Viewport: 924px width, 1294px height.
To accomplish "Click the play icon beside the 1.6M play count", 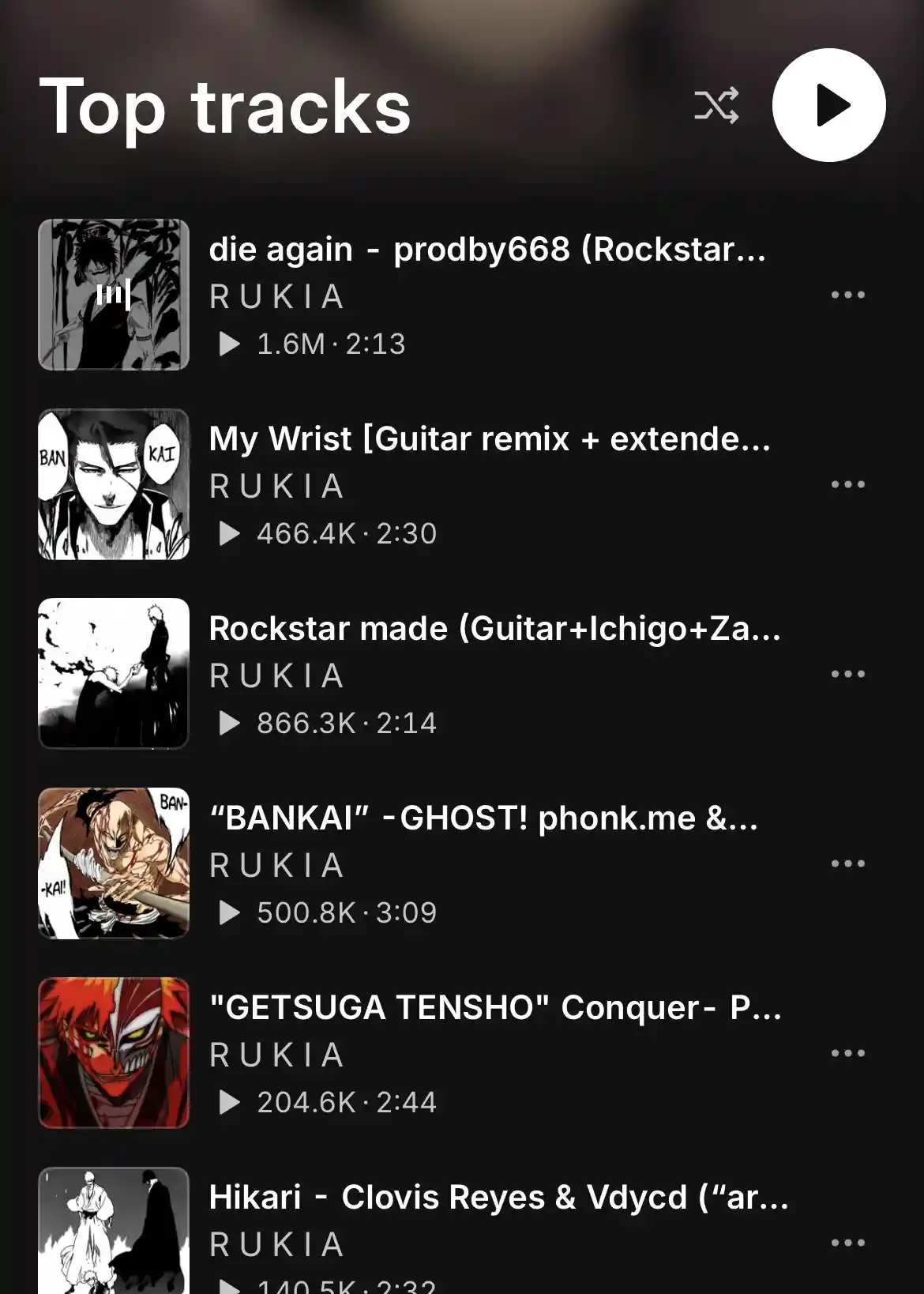I will click(x=229, y=344).
